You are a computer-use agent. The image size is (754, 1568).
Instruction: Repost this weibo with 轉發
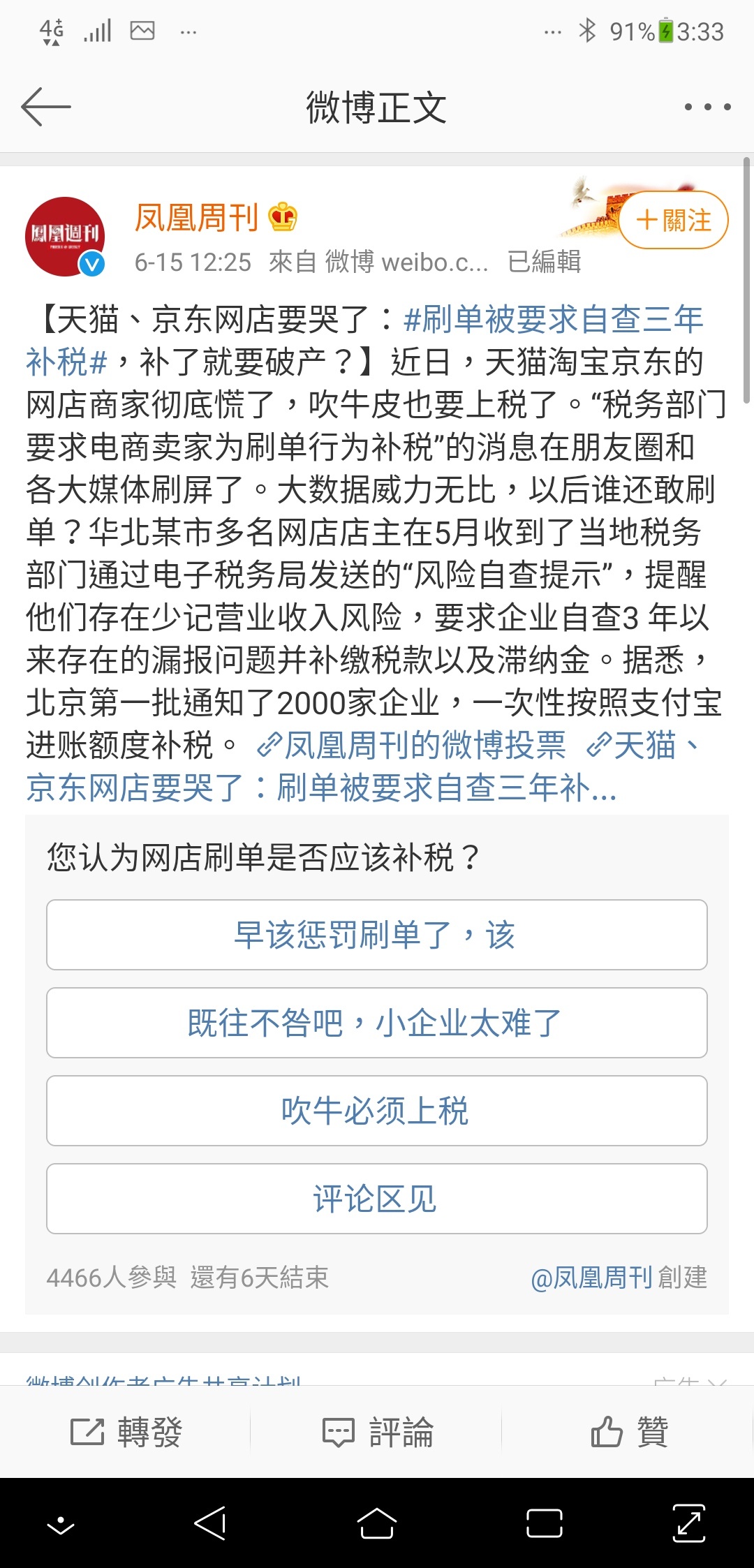(x=126, y=1432)
